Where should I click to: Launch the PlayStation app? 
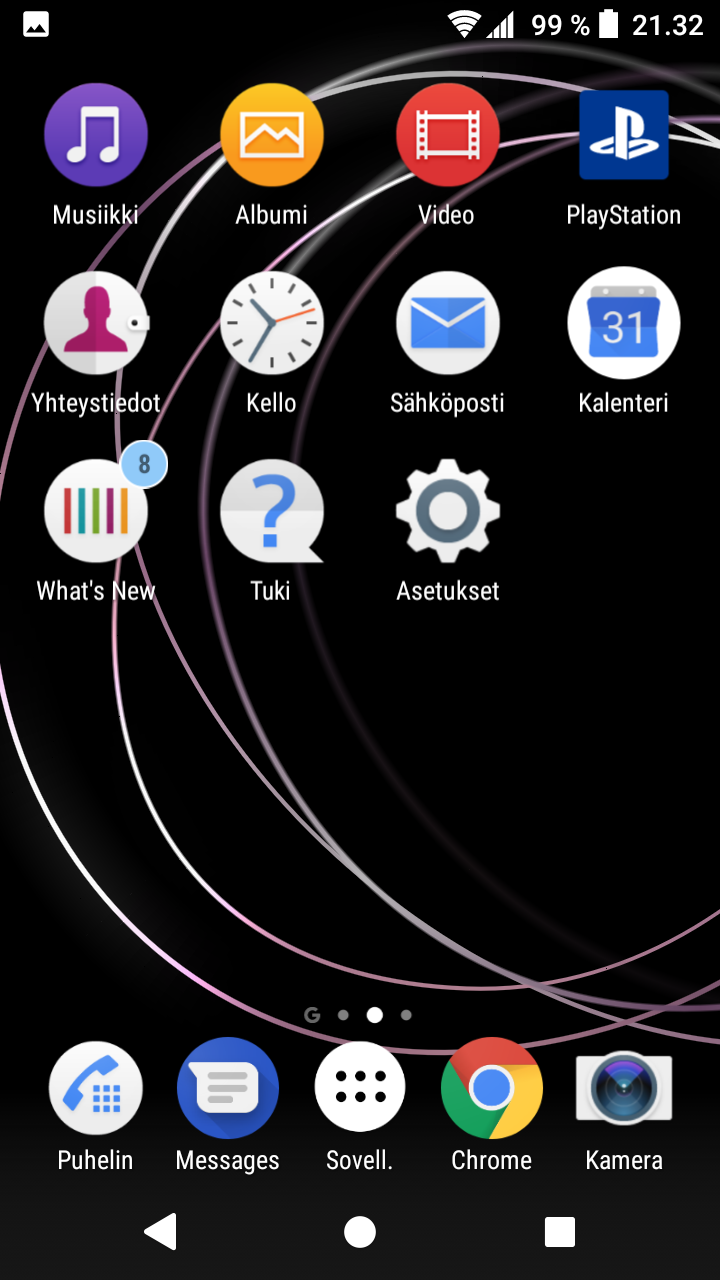click(623, 136)
